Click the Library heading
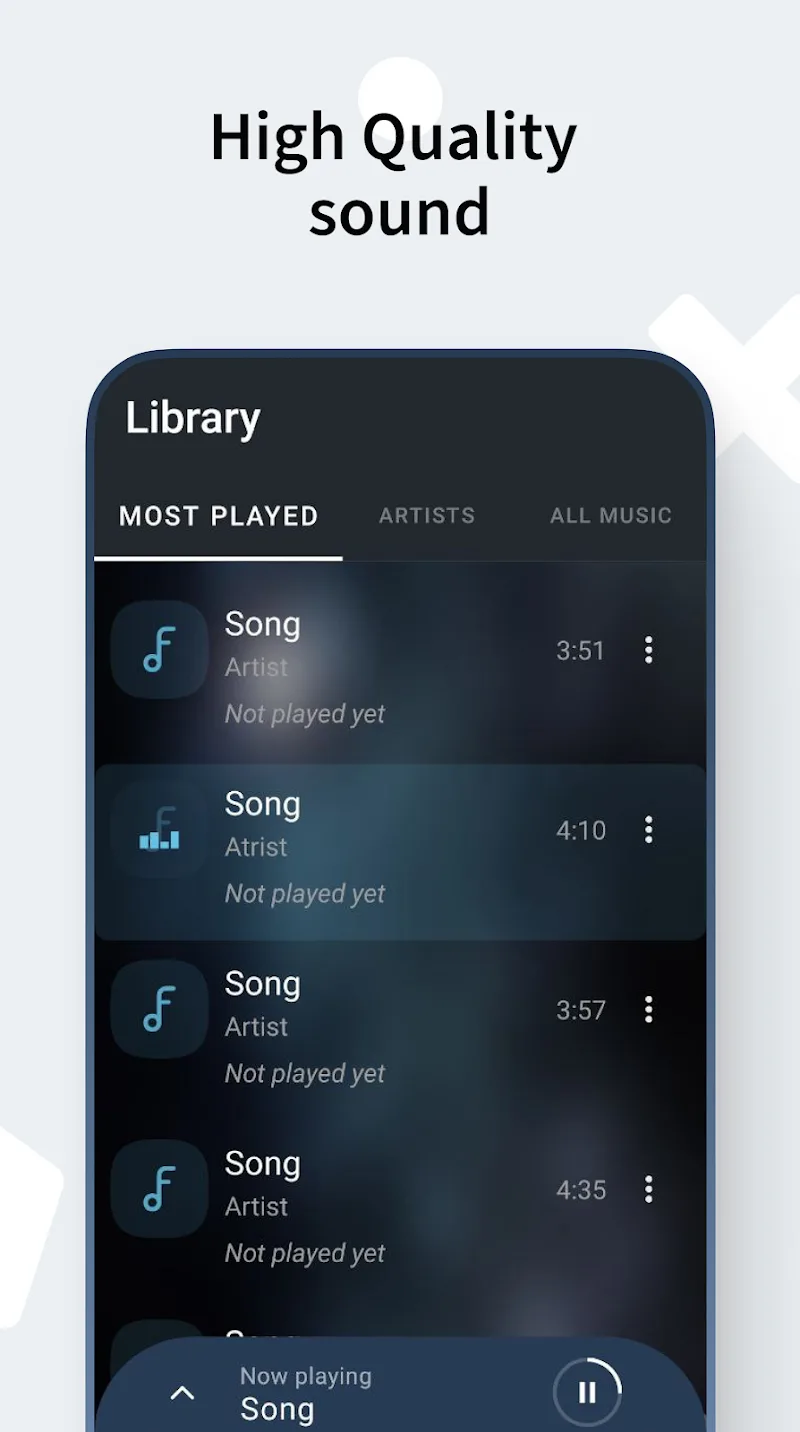This screenshot has height=1432, width=800. [193, 418]
